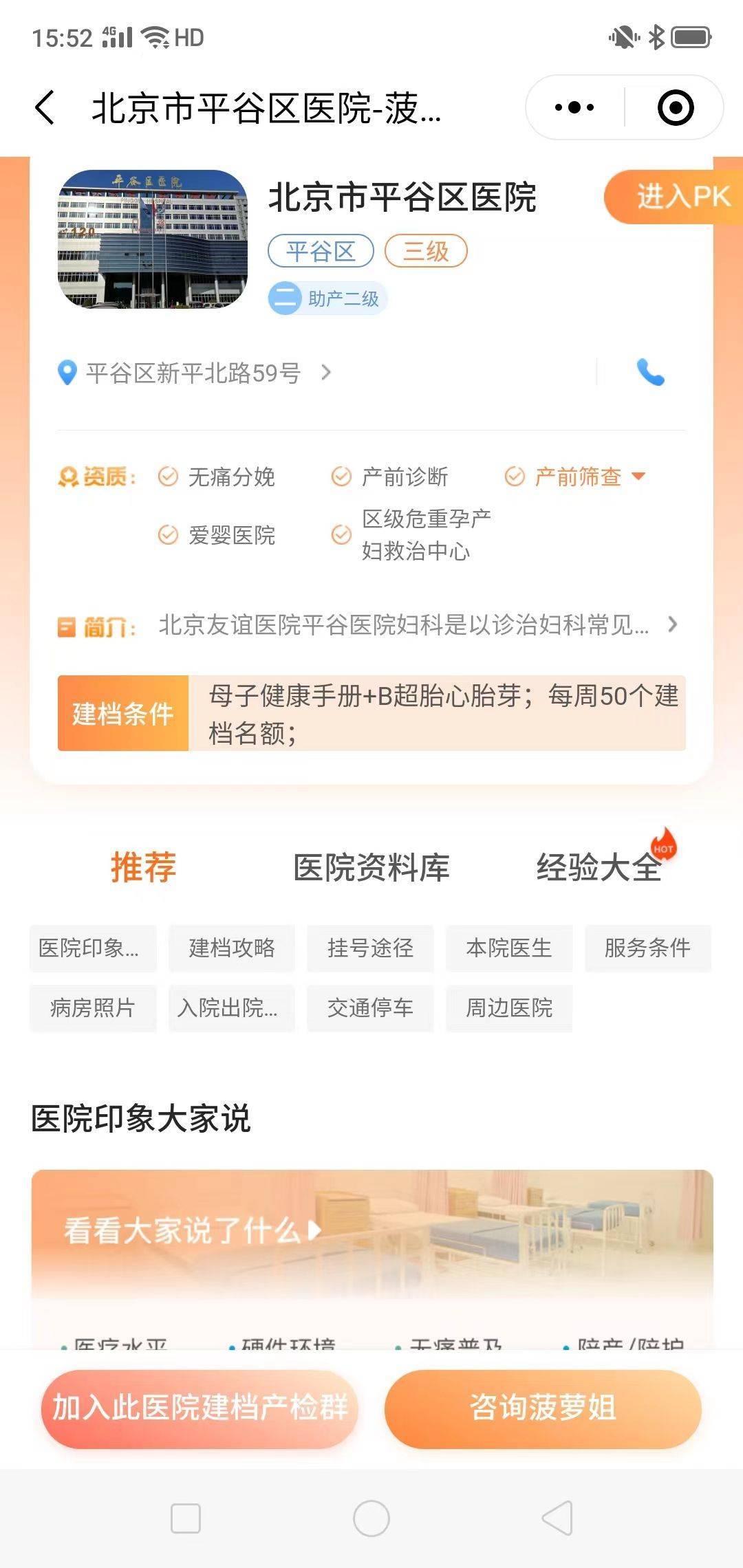
Task: Click the circular mini-program capsule icon
Action: tap(676, 107)
